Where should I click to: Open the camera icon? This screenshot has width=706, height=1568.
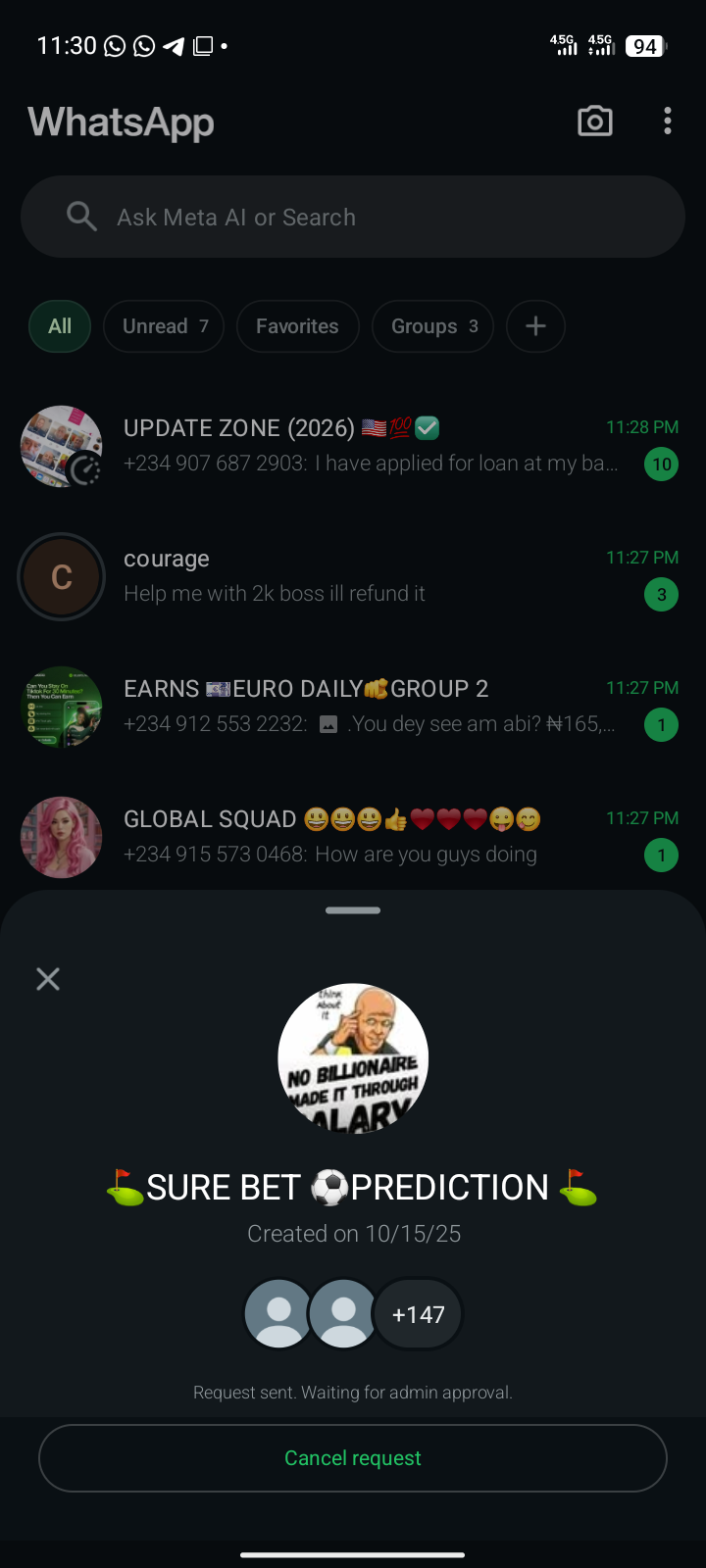click(x=594, y=122)
